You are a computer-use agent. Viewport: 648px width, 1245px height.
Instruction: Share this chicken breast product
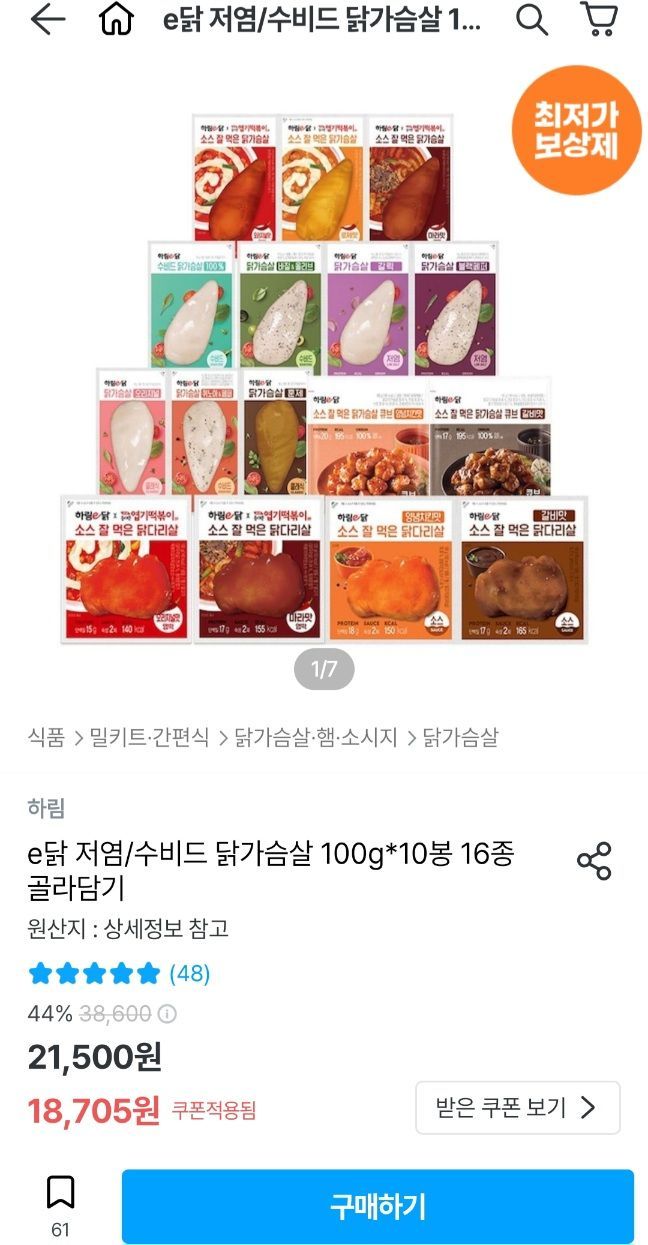[x=594, y=861]
